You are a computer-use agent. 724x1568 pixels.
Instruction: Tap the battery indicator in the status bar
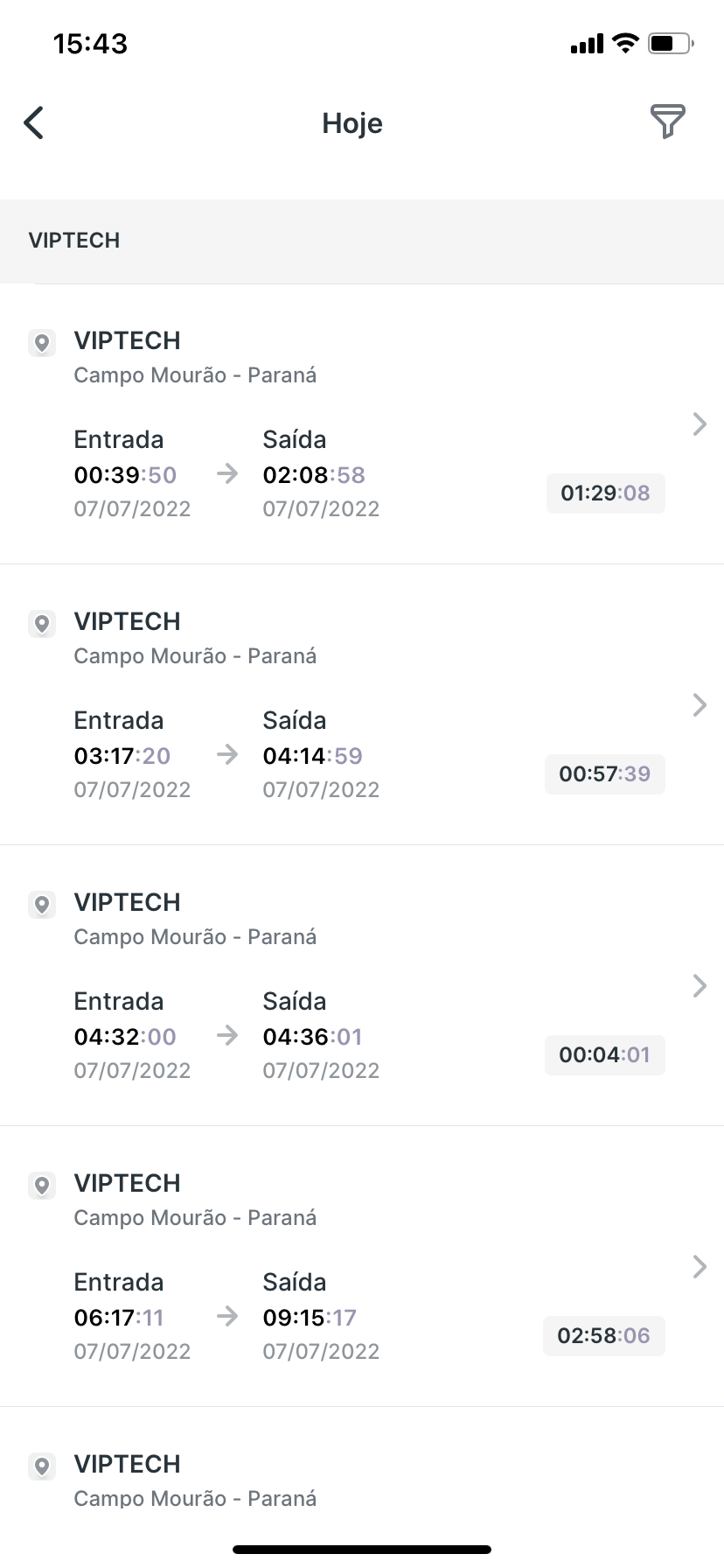coord(669,42)
